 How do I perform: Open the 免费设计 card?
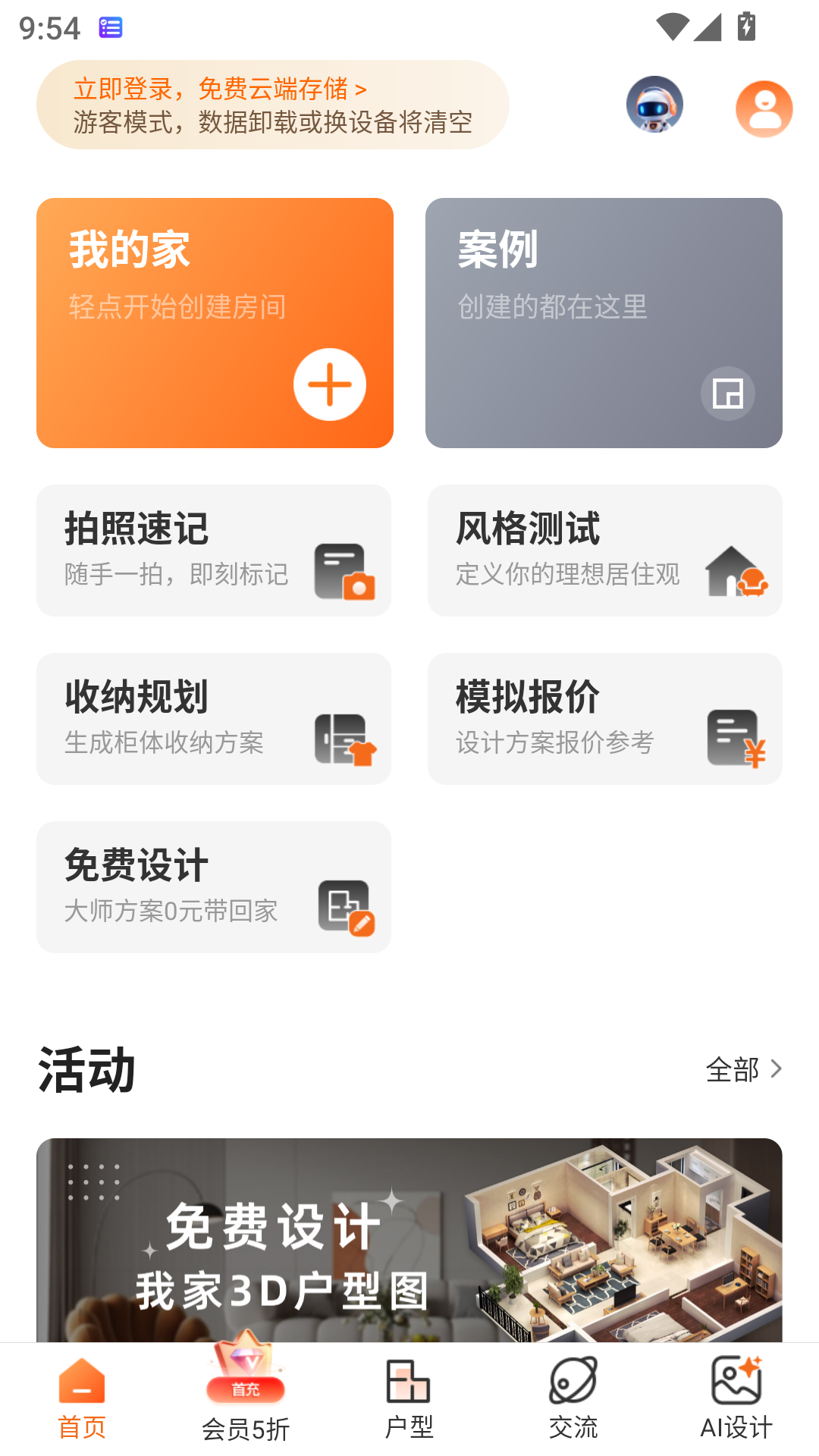pos(214,887)
